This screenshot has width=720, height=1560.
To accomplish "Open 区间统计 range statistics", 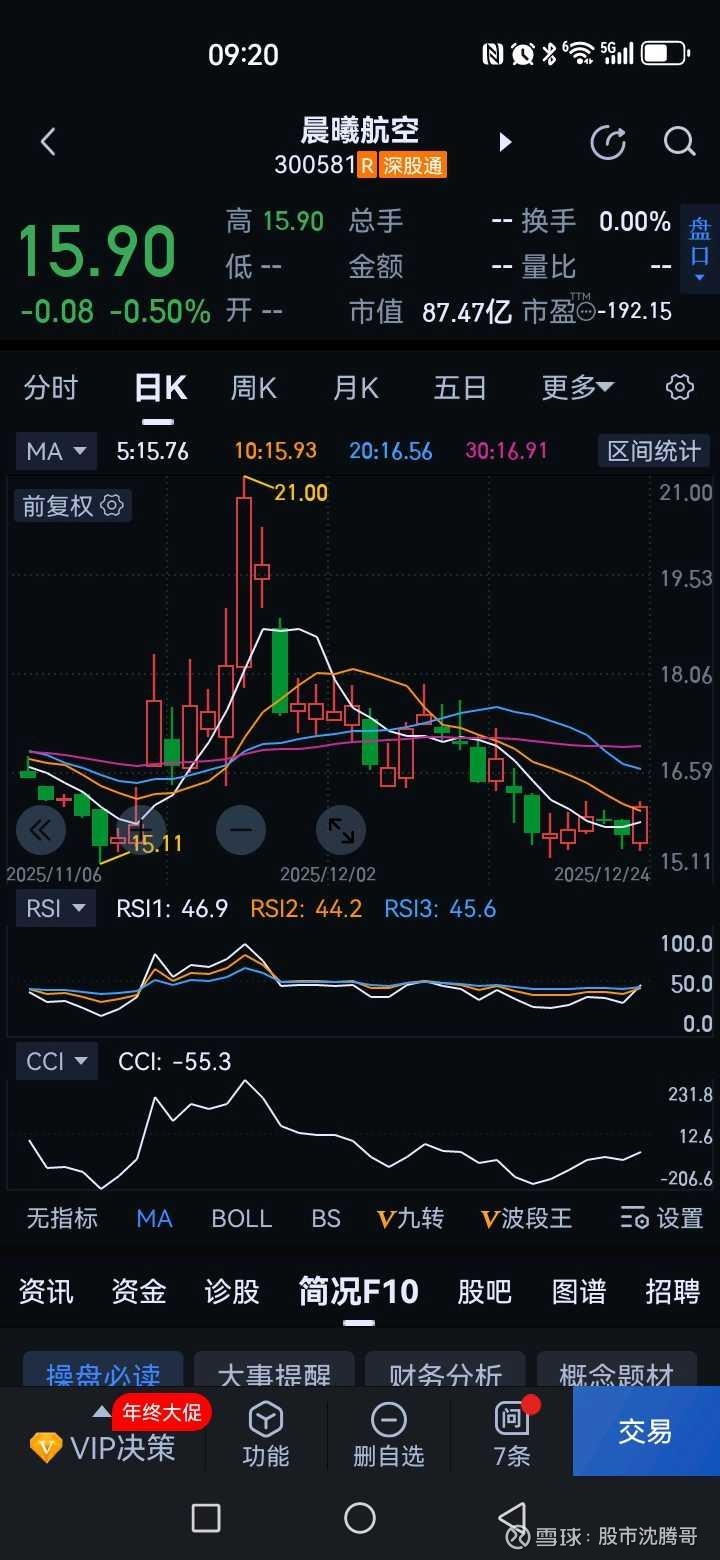I will 654,451.
